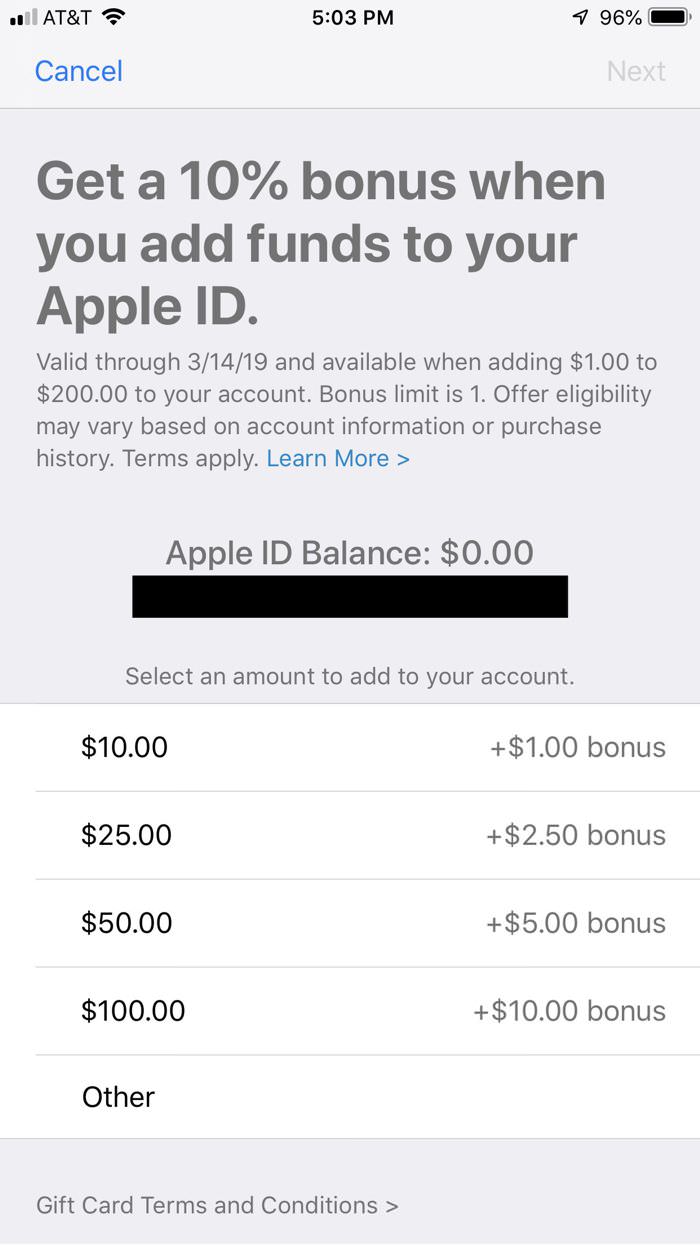Choose the $25.00 amount
Image resolution: width=700 pixels, height=1245 pixels.
tap(350, 835)
